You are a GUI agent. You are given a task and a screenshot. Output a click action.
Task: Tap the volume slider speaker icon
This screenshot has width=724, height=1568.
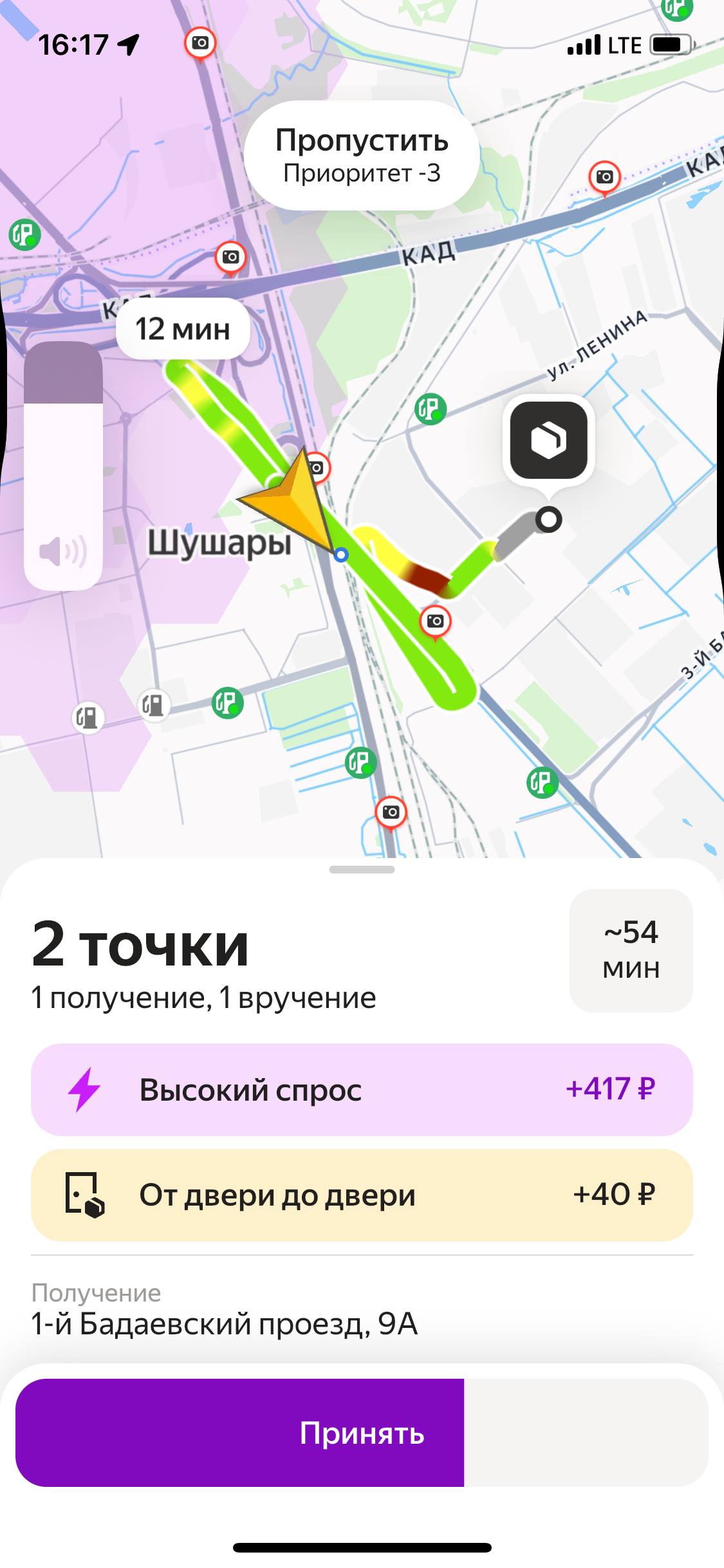[x=62, y=552]
